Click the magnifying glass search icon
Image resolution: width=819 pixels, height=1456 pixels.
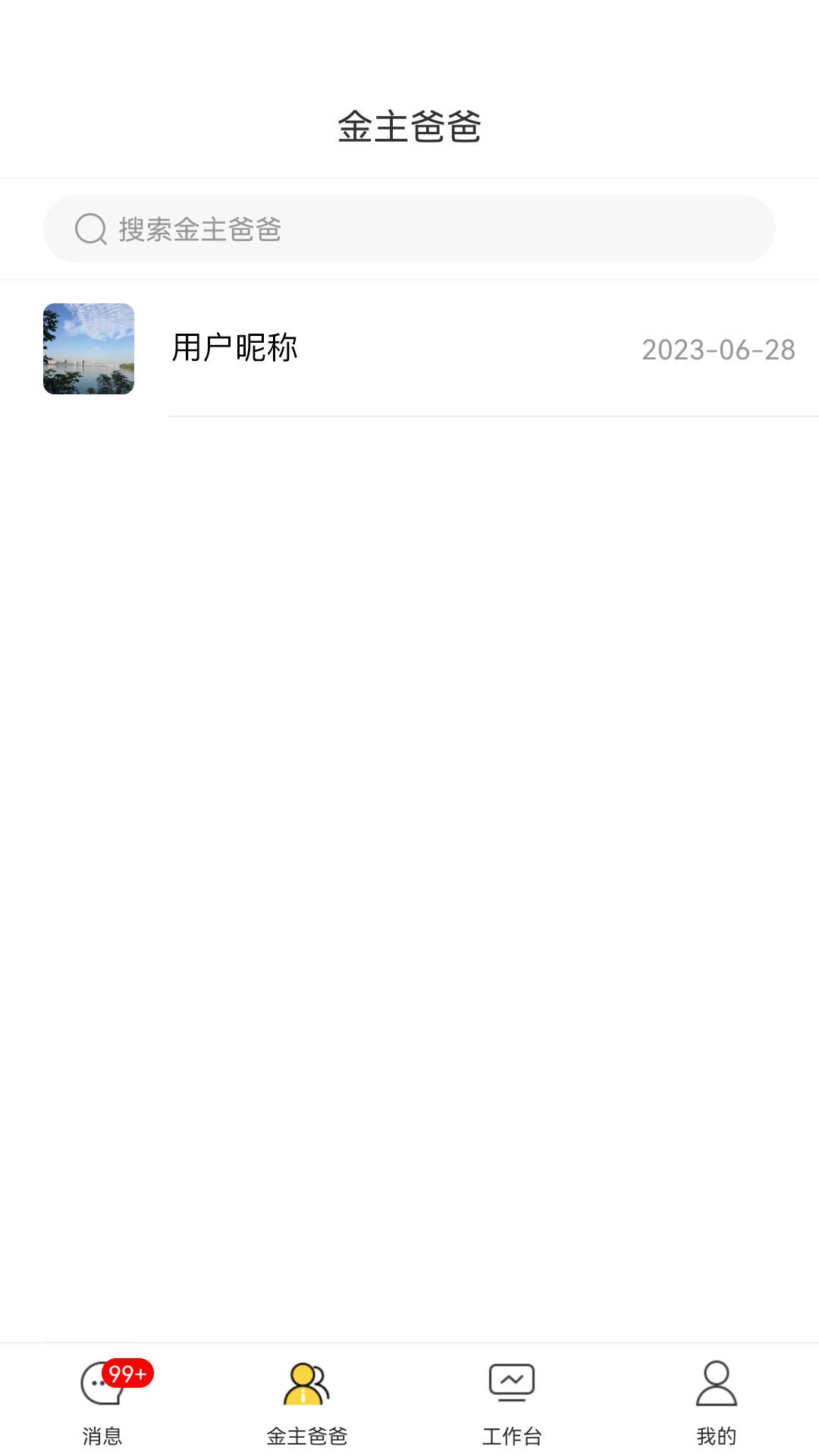coord(90,228)
